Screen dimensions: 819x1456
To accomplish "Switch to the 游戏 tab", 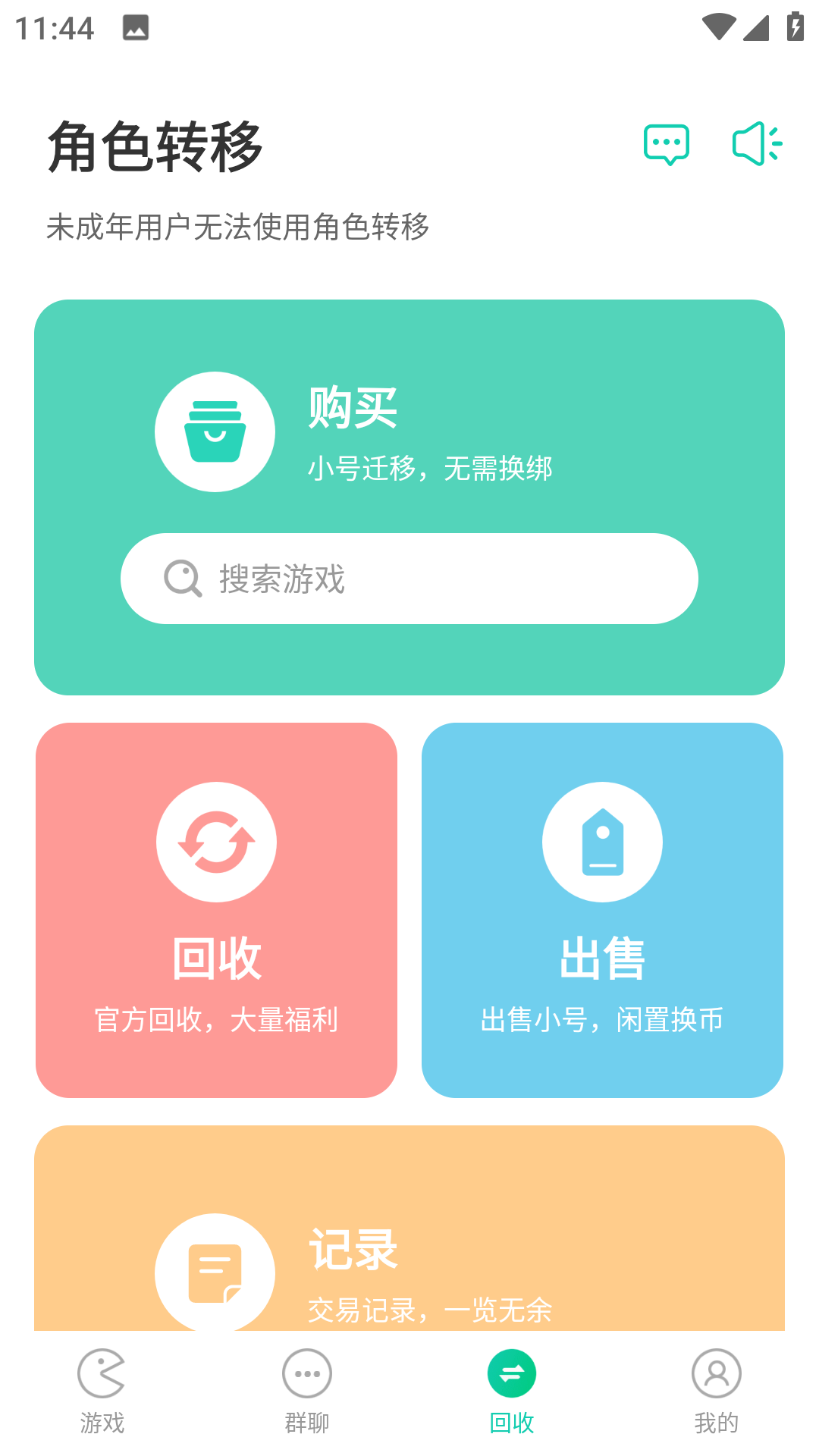I will [102, 1395].
